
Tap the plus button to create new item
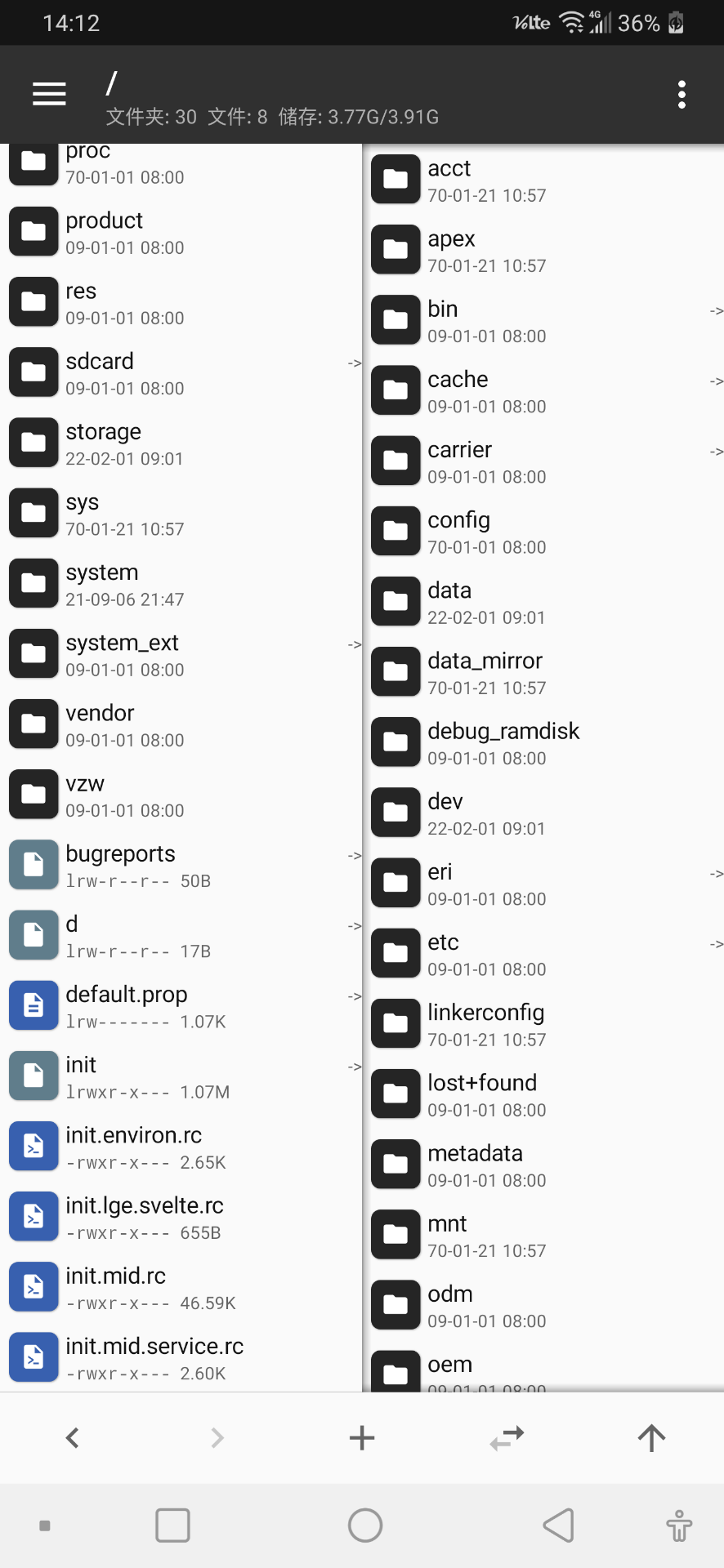pyautogui.click(x=362, y=1438)
